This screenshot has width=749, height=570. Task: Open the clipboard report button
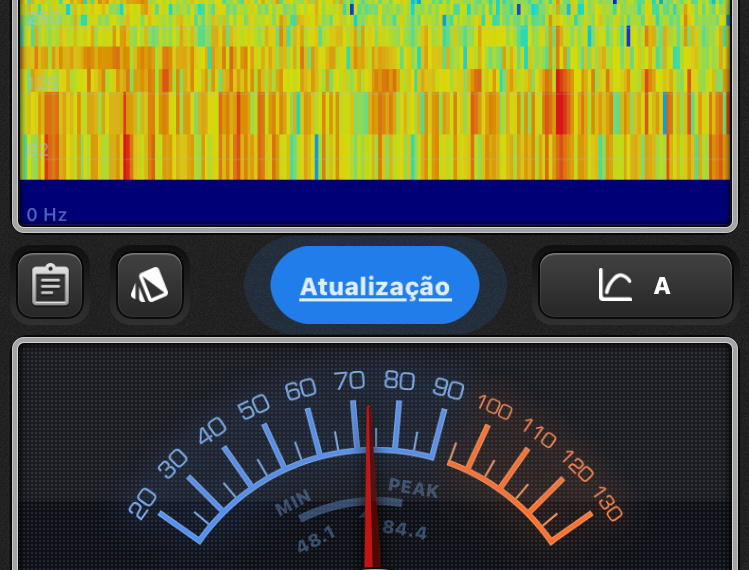pyautogui.click(x=50, y=286)
